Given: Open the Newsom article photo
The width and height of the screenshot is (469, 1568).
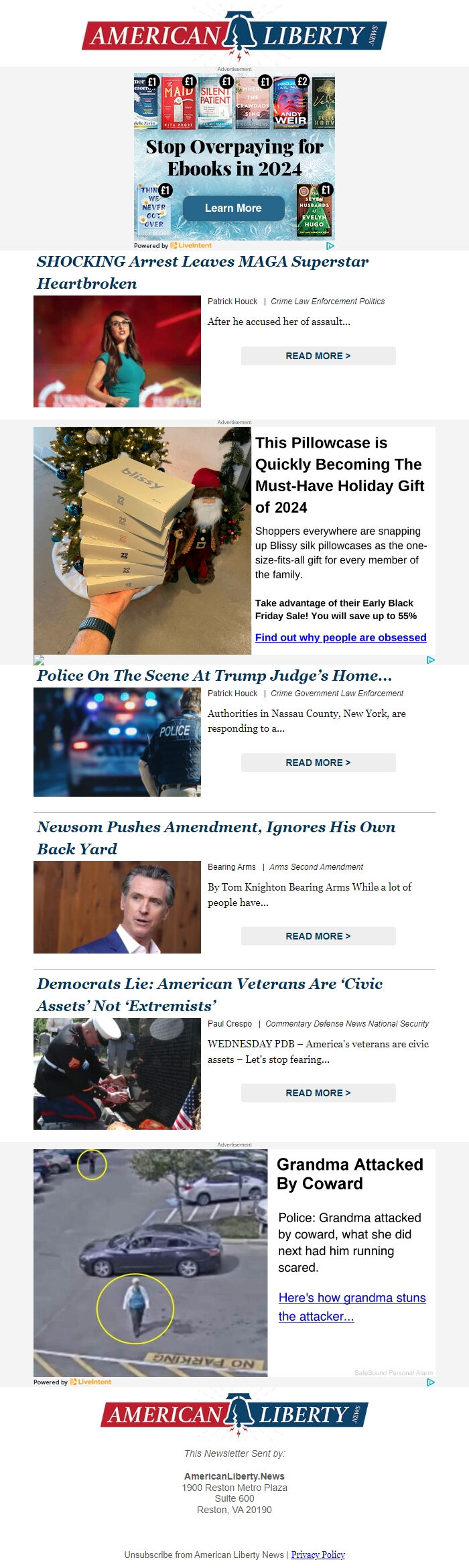Looking at the screenshot, I should click(x=117, y=907).
